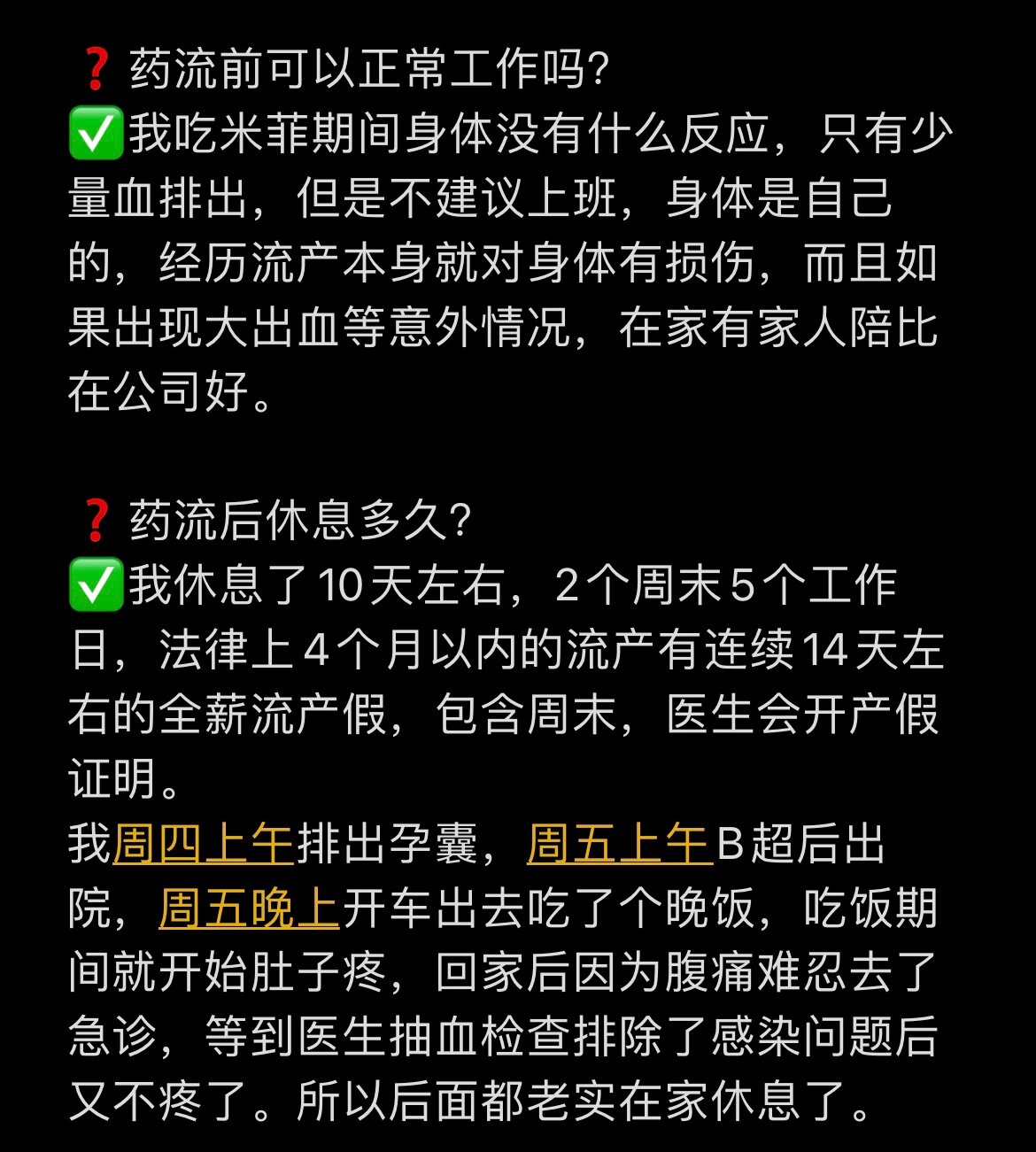Image resolution: width=1036 pixels, height=1152 pixels.
Task: Select the underlined 周五晚上 date link
Action: coord(249,908)
